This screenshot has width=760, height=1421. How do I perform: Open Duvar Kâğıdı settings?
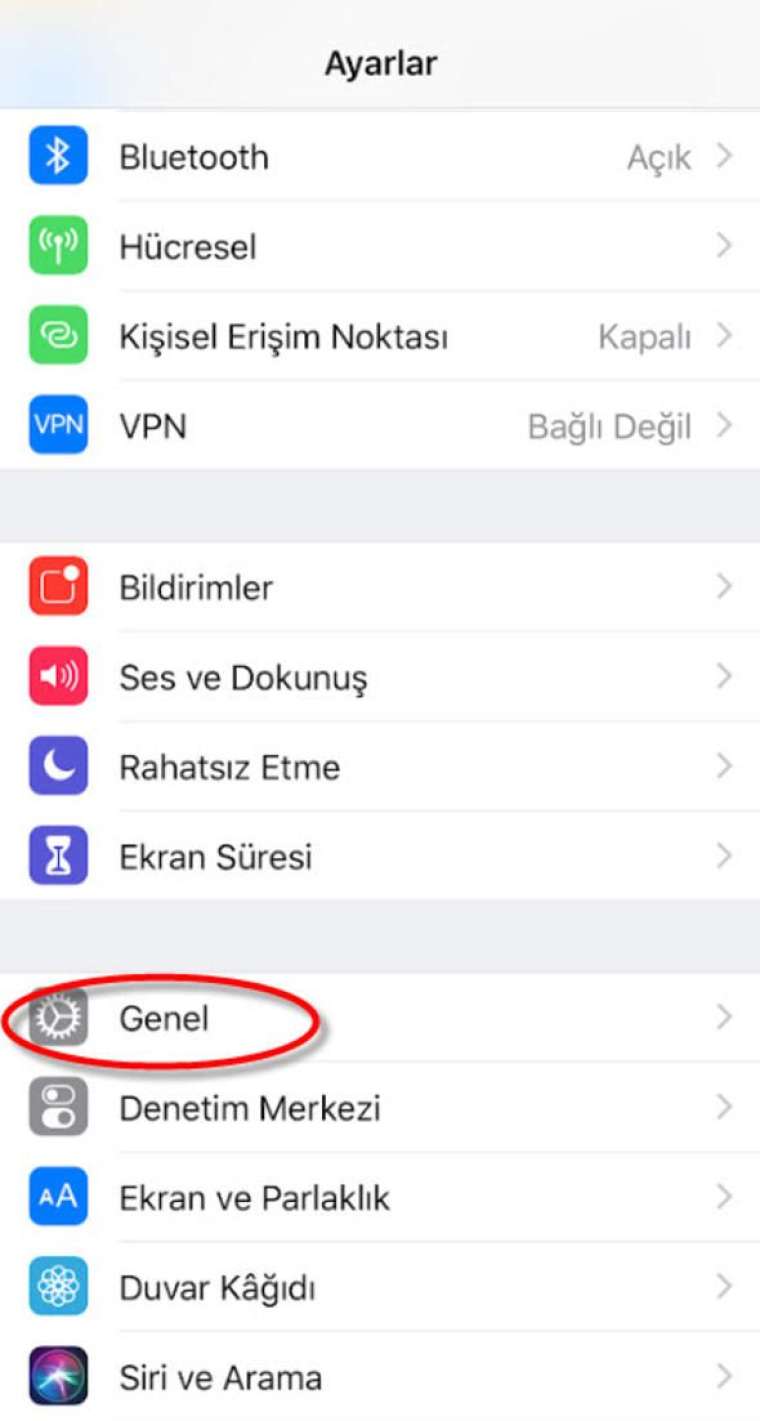coord(380,1288)
